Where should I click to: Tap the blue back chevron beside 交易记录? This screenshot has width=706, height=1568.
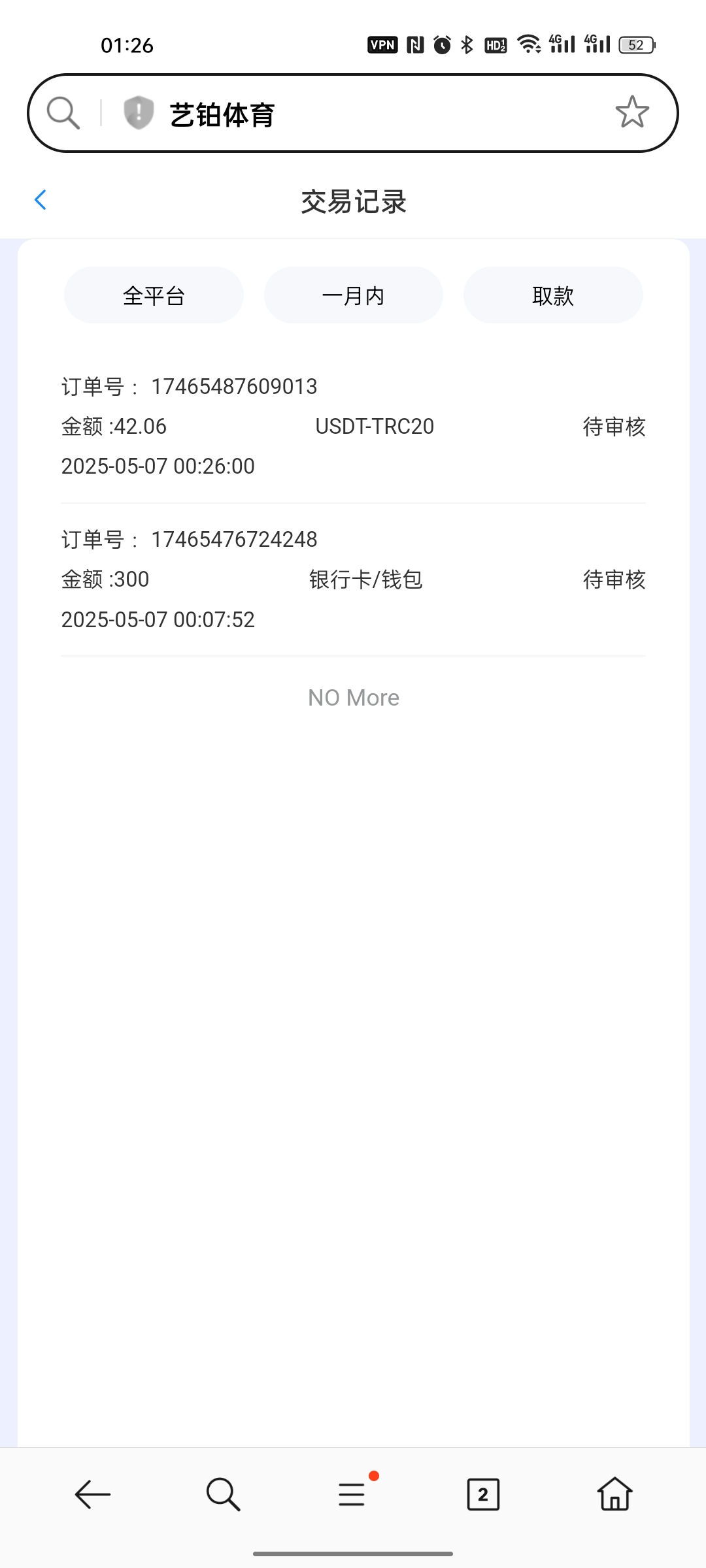click(x=41, y=200)
